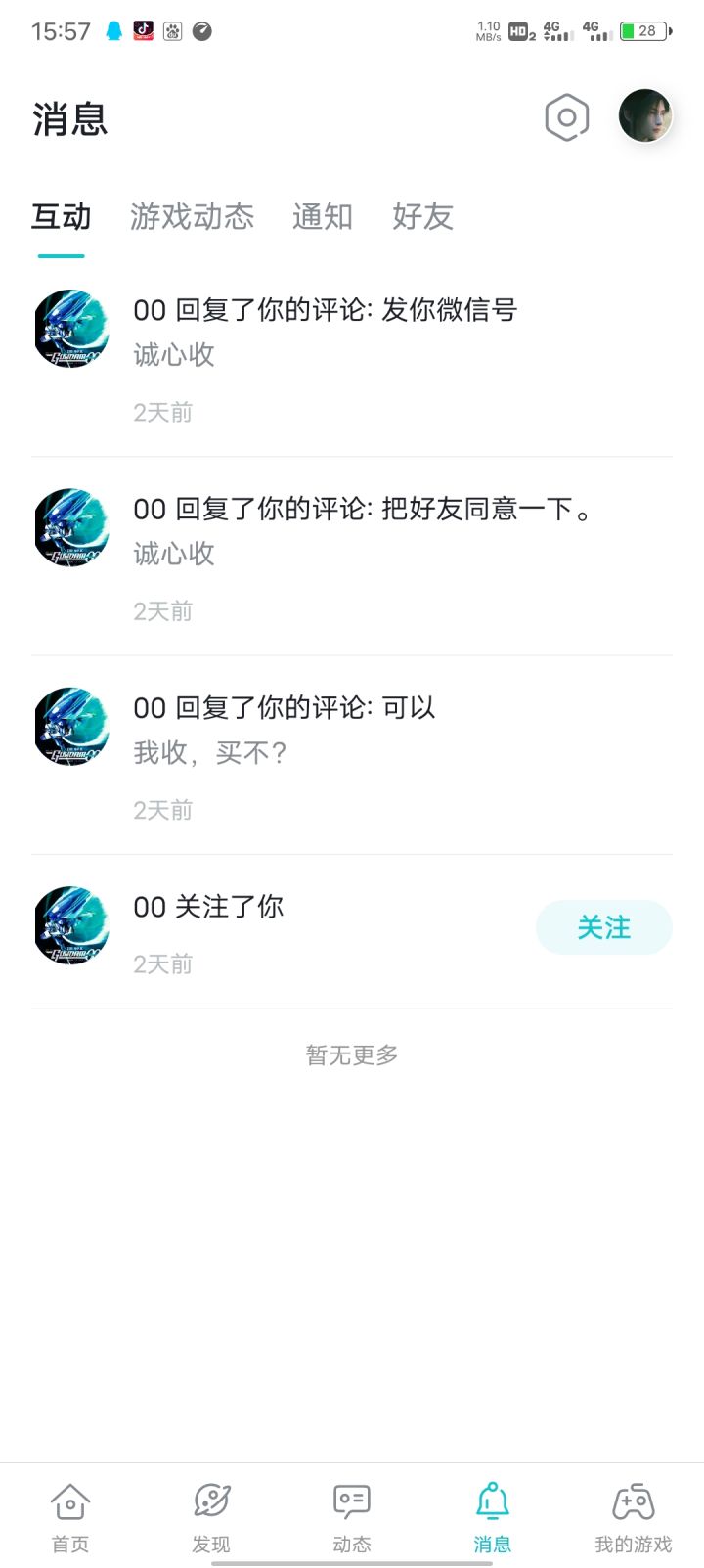Image resolution: width=704 pixels, height=1568 pixels.
Task: Switch to the 好友 tab
Action: 422,216
